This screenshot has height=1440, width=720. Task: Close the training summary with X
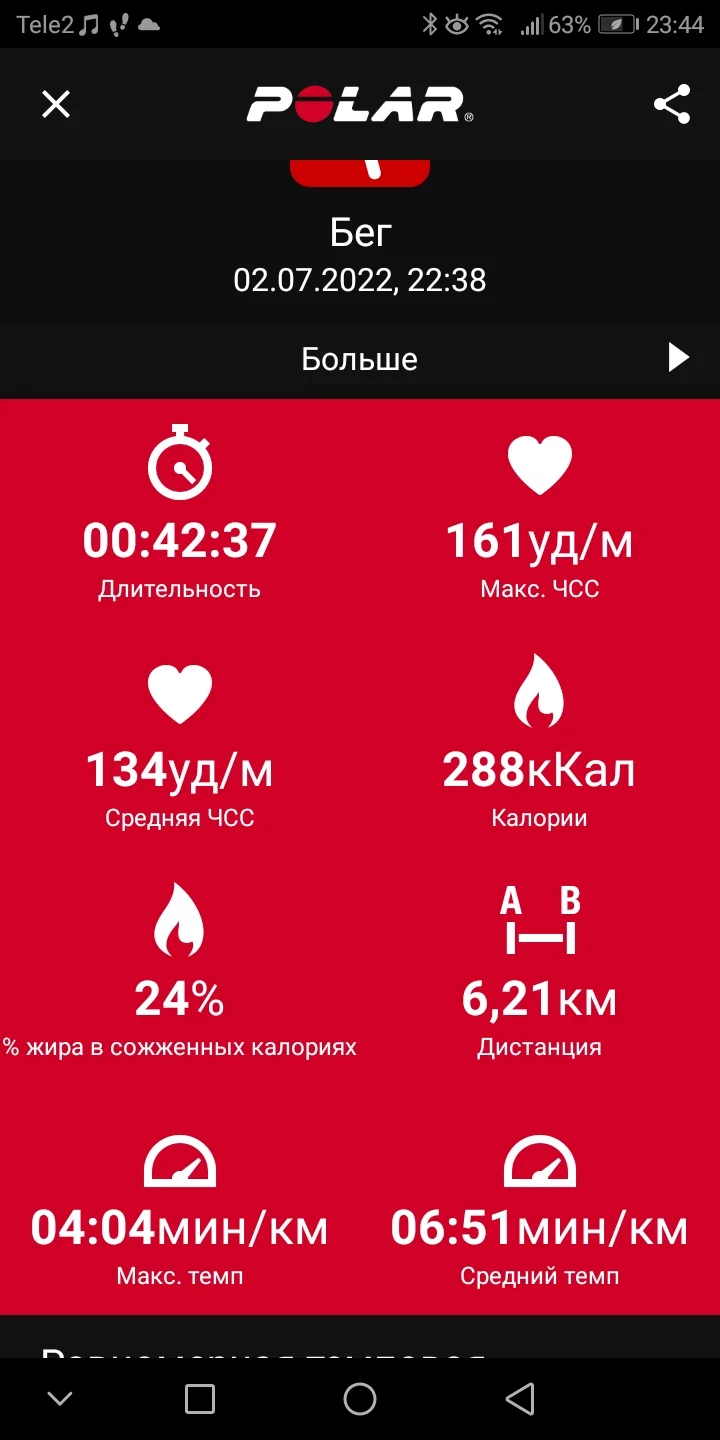click(56, 104)
